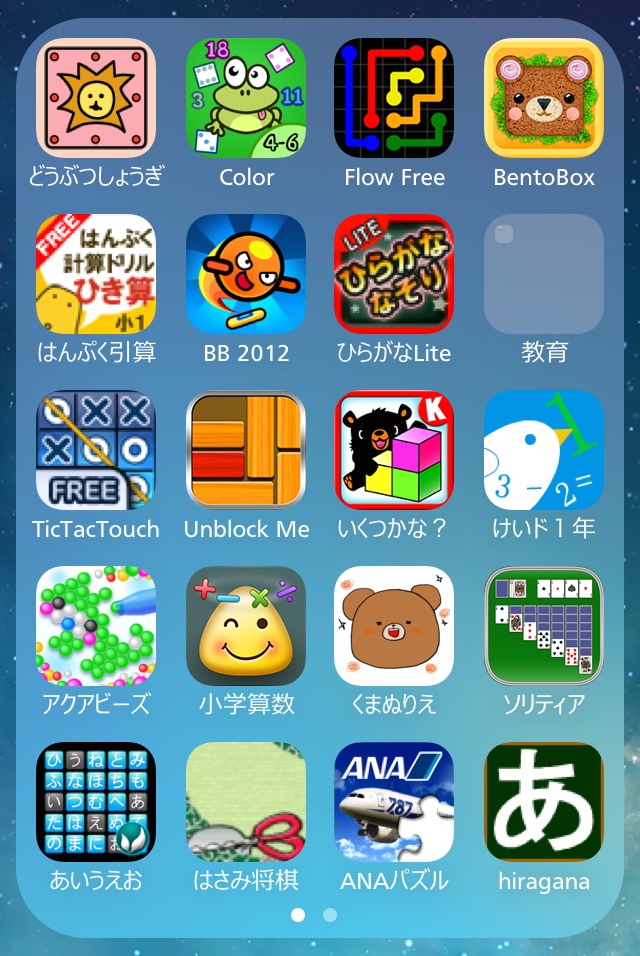This screenshot has width=640, height=956.
Task: Open Flow Free game
Action: point(394,98)
